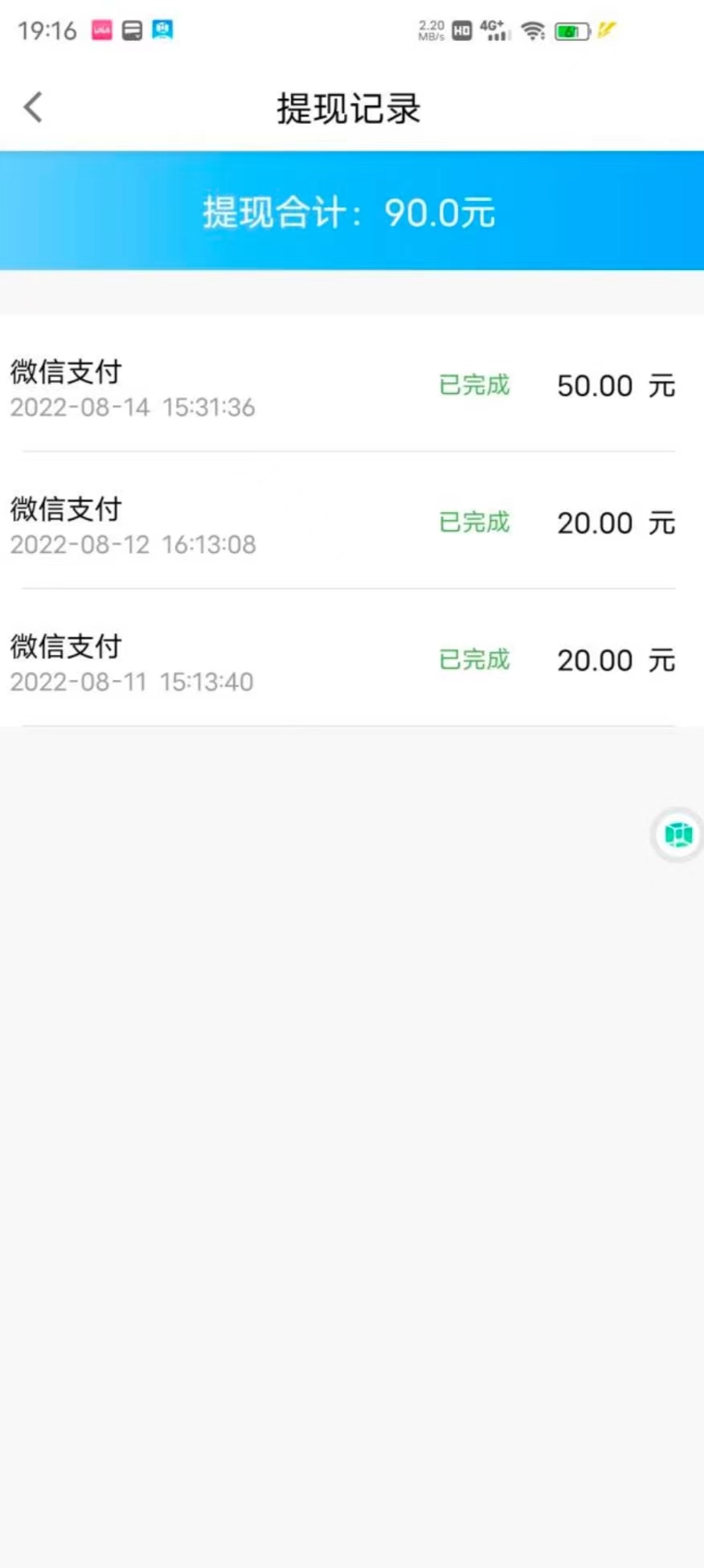Open the 2022-08-14 50.00元 withdrawal record
The width and height of the screenshot is (704, 1568).
coord(351,387)
